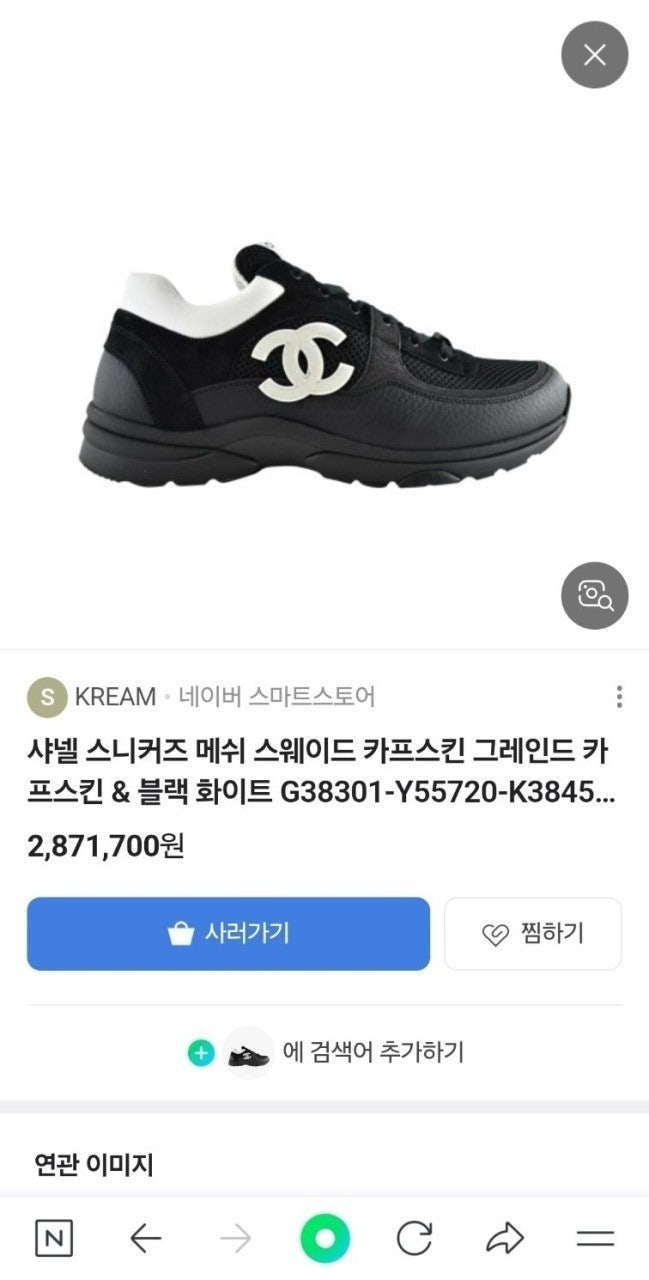Image resolution: width=649 pixels, height=1280 pixels.
Task: Reload the current page
Action: click(x=414, y=1239)
